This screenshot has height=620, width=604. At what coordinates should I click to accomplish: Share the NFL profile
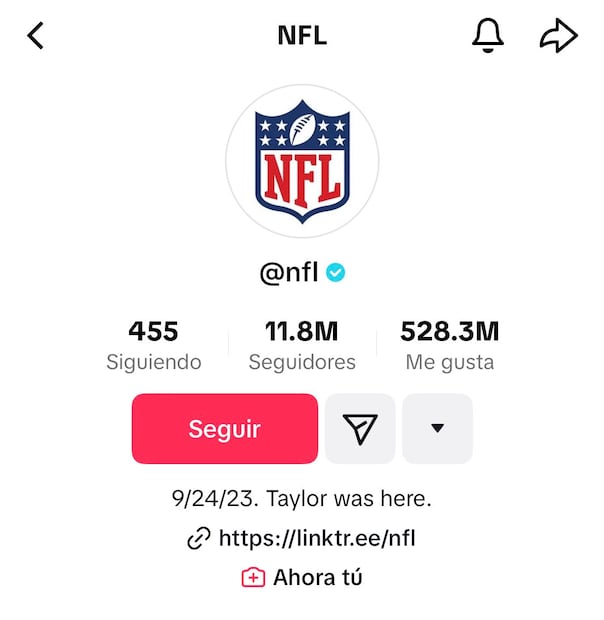[x=558, y=37]
